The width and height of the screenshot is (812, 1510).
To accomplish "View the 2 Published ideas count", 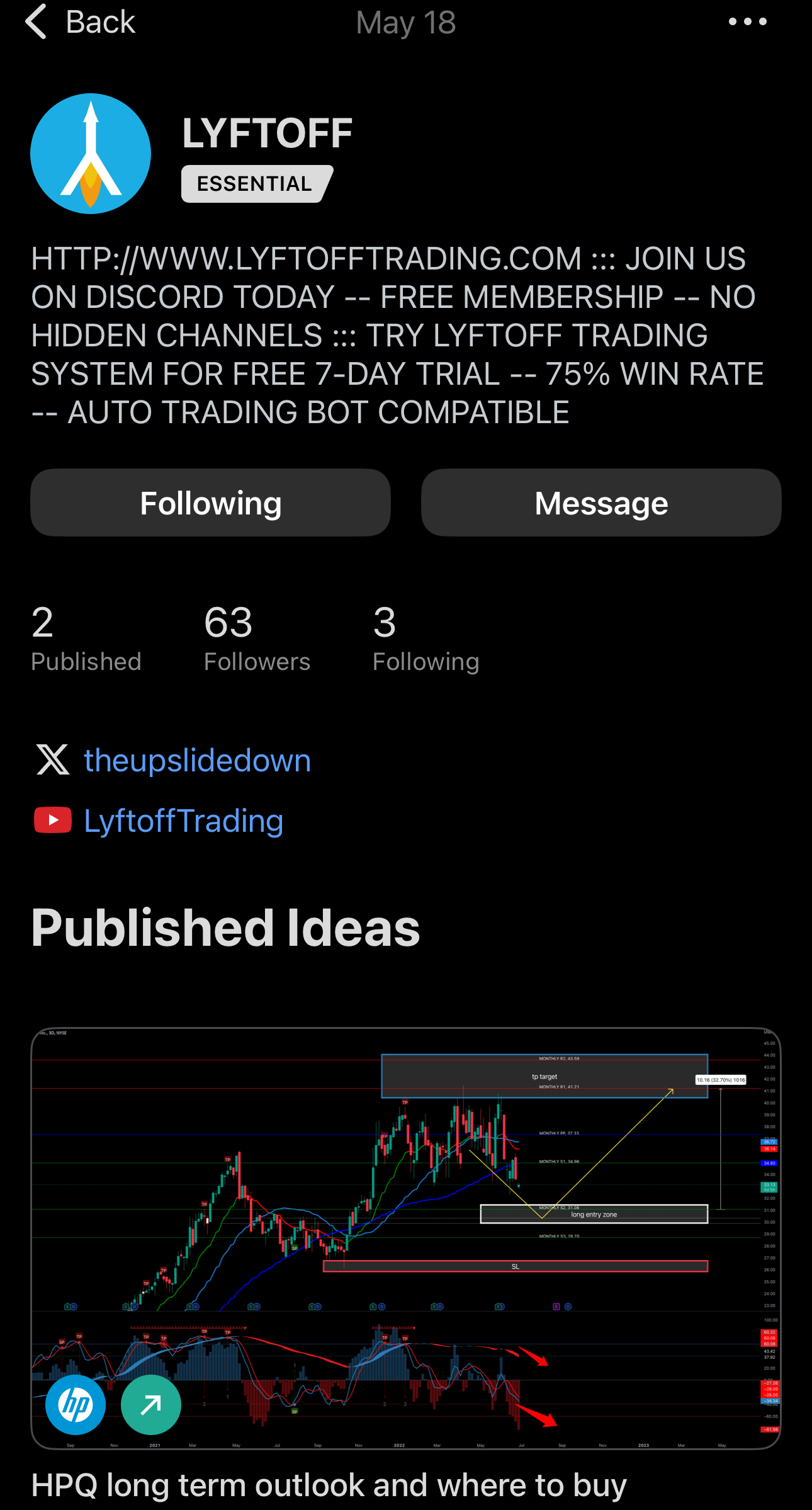I will (x=86, y=639).
